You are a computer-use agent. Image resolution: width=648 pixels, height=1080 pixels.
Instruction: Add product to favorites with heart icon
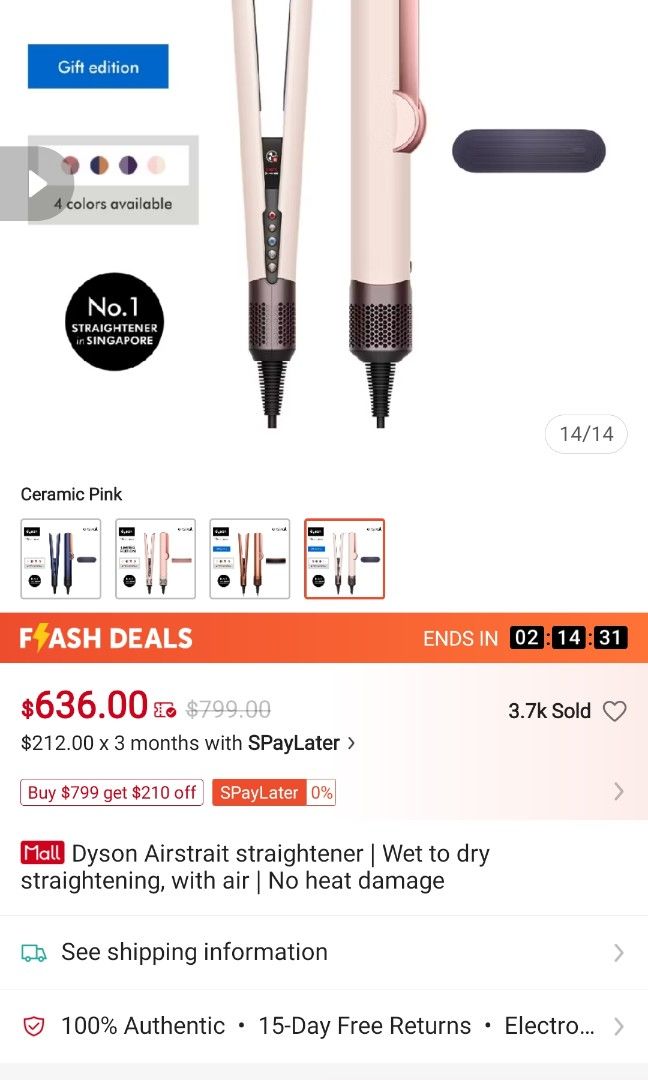(x=614, y=711)
